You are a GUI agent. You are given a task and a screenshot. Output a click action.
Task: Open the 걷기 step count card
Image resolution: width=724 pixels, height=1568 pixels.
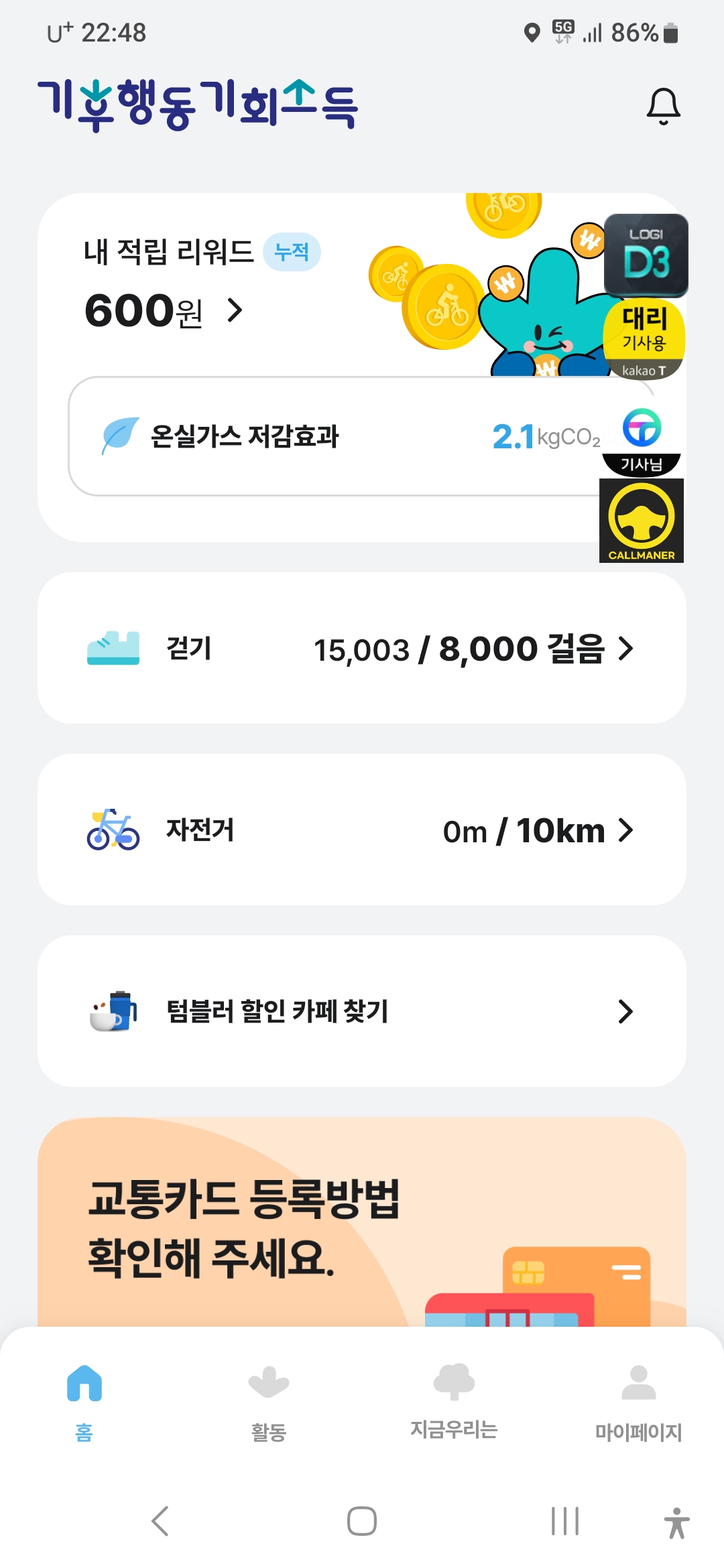point(361,648)
